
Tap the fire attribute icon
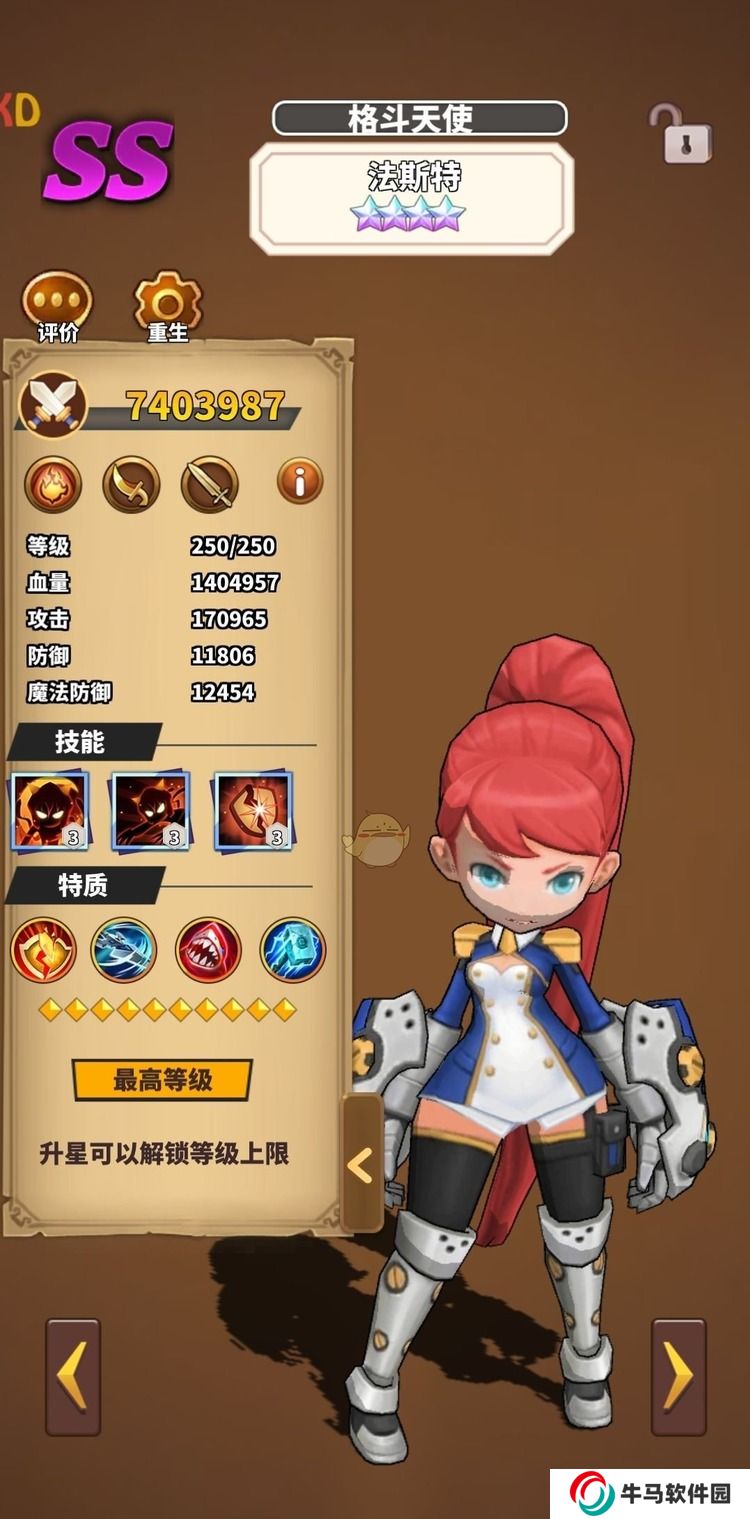(x=52, y=484)
